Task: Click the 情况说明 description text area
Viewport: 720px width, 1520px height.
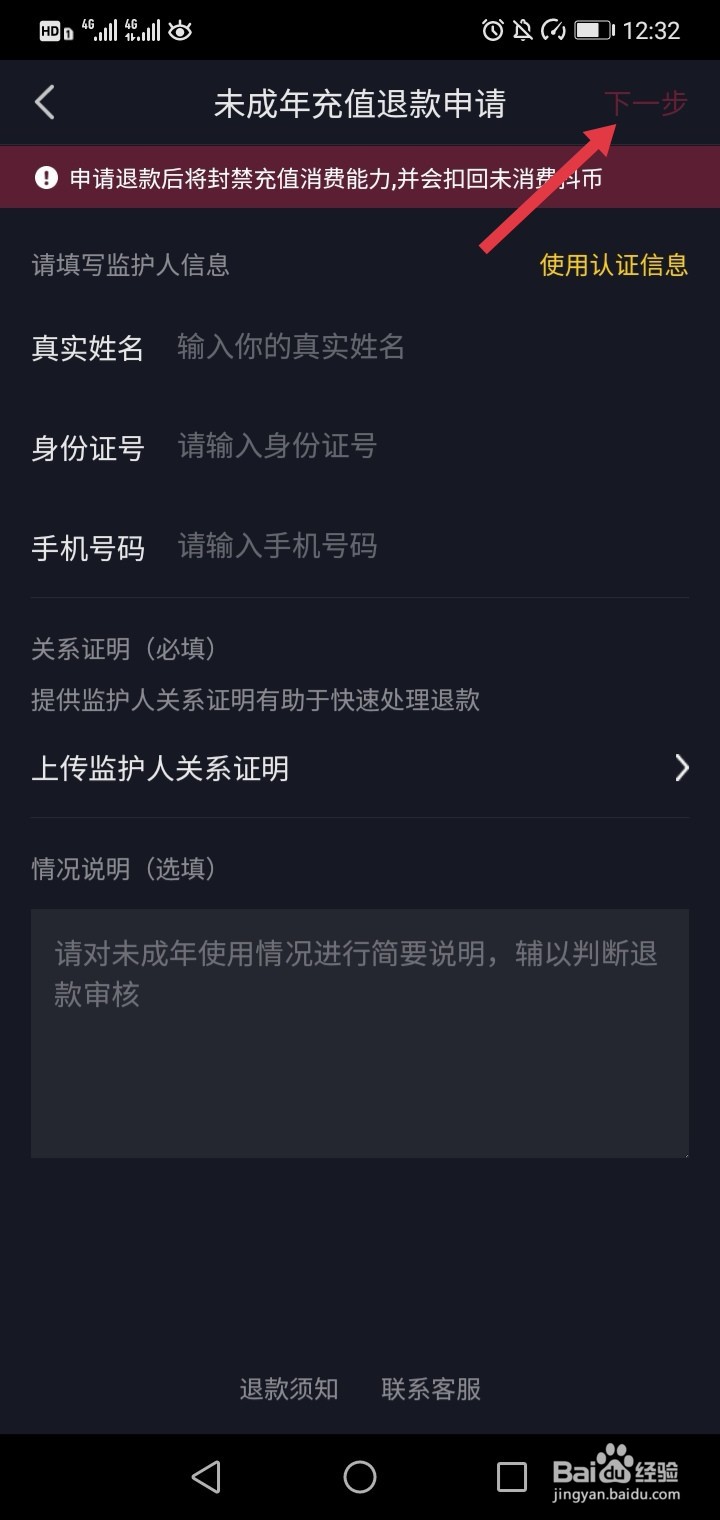Action: click(360, 1030)
